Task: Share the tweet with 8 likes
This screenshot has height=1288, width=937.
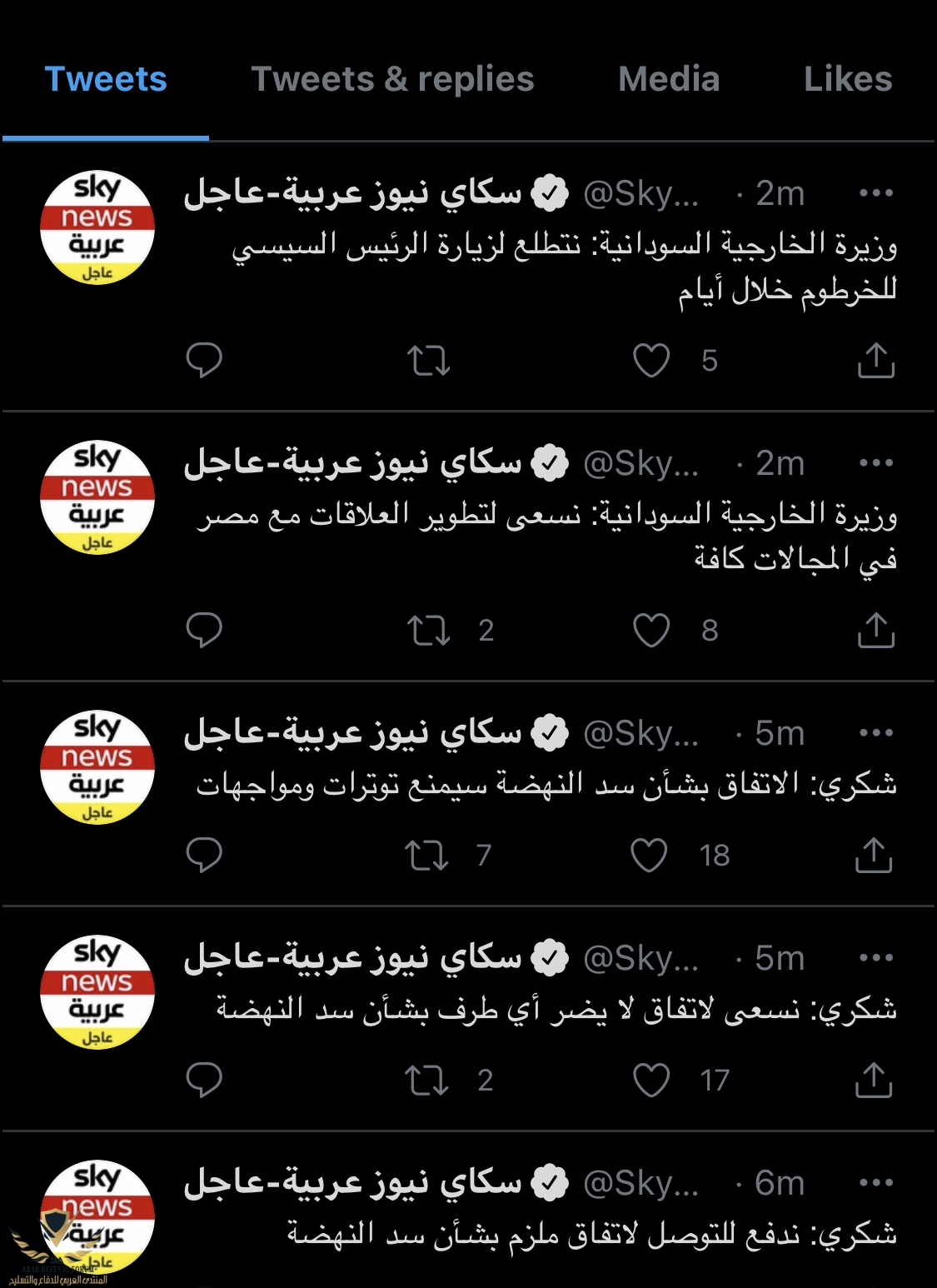Action: [875, 631]
